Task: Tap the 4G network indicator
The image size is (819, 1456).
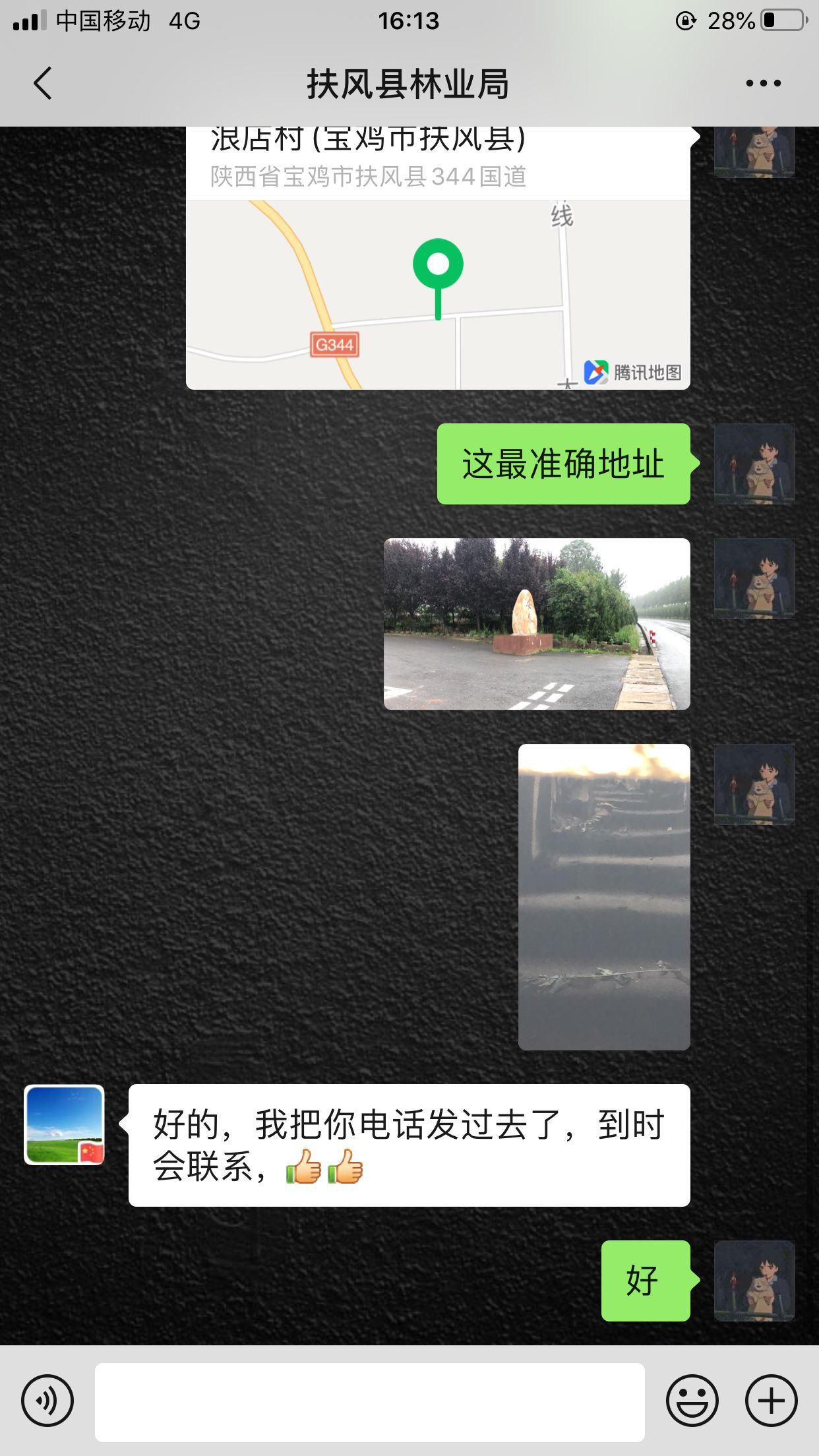Action: (x=185, y=20)
